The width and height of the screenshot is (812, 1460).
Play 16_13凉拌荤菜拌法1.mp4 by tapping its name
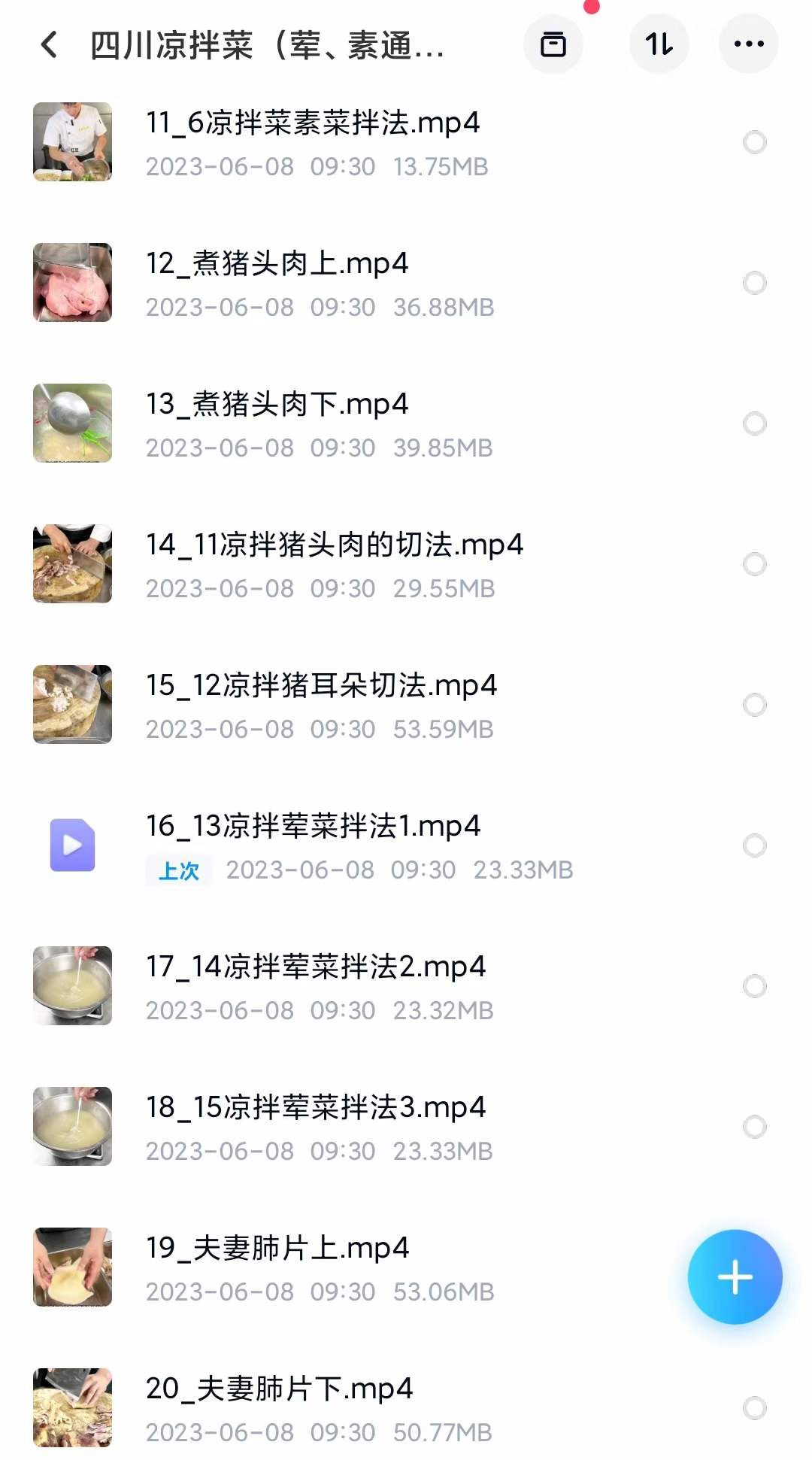click(312, 825)
